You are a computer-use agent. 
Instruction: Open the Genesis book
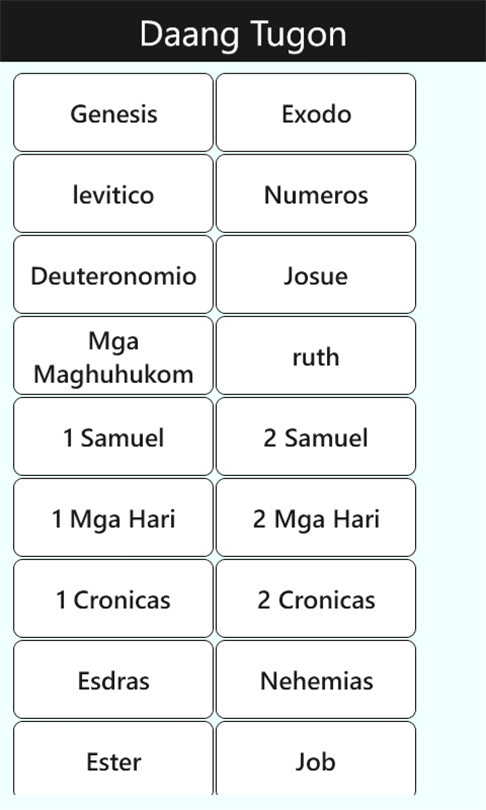click(113, 113)
